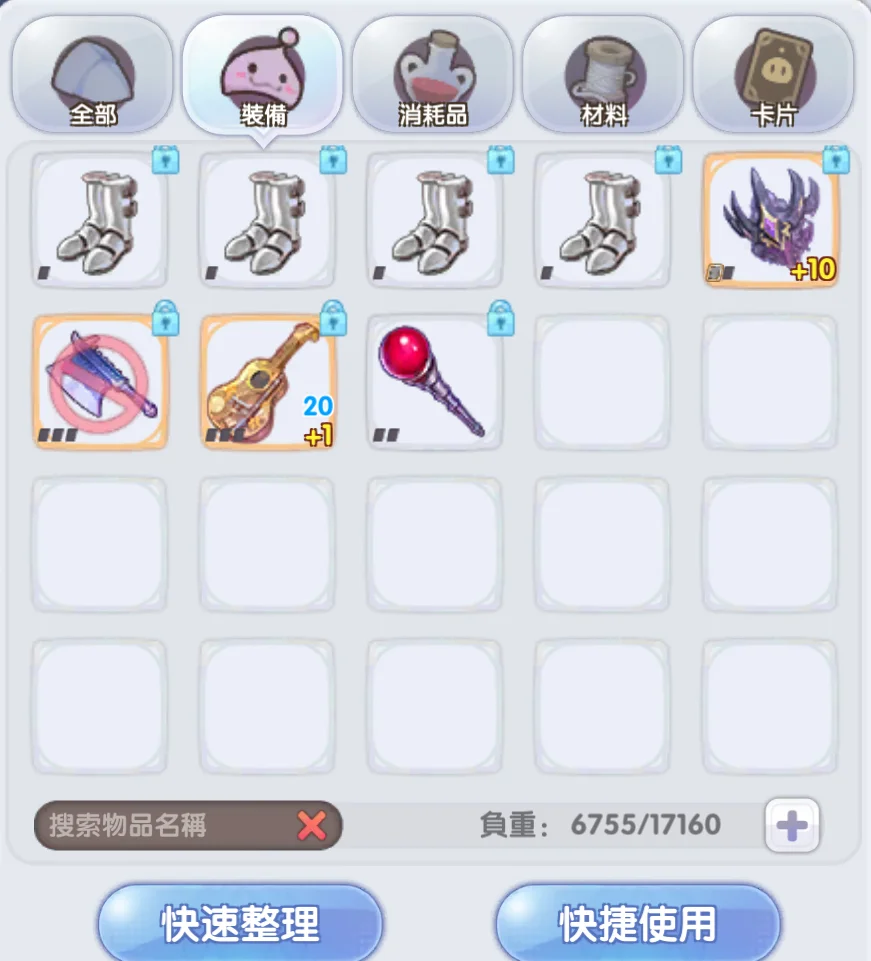Select the 裝備 tab

click(263, 75)
